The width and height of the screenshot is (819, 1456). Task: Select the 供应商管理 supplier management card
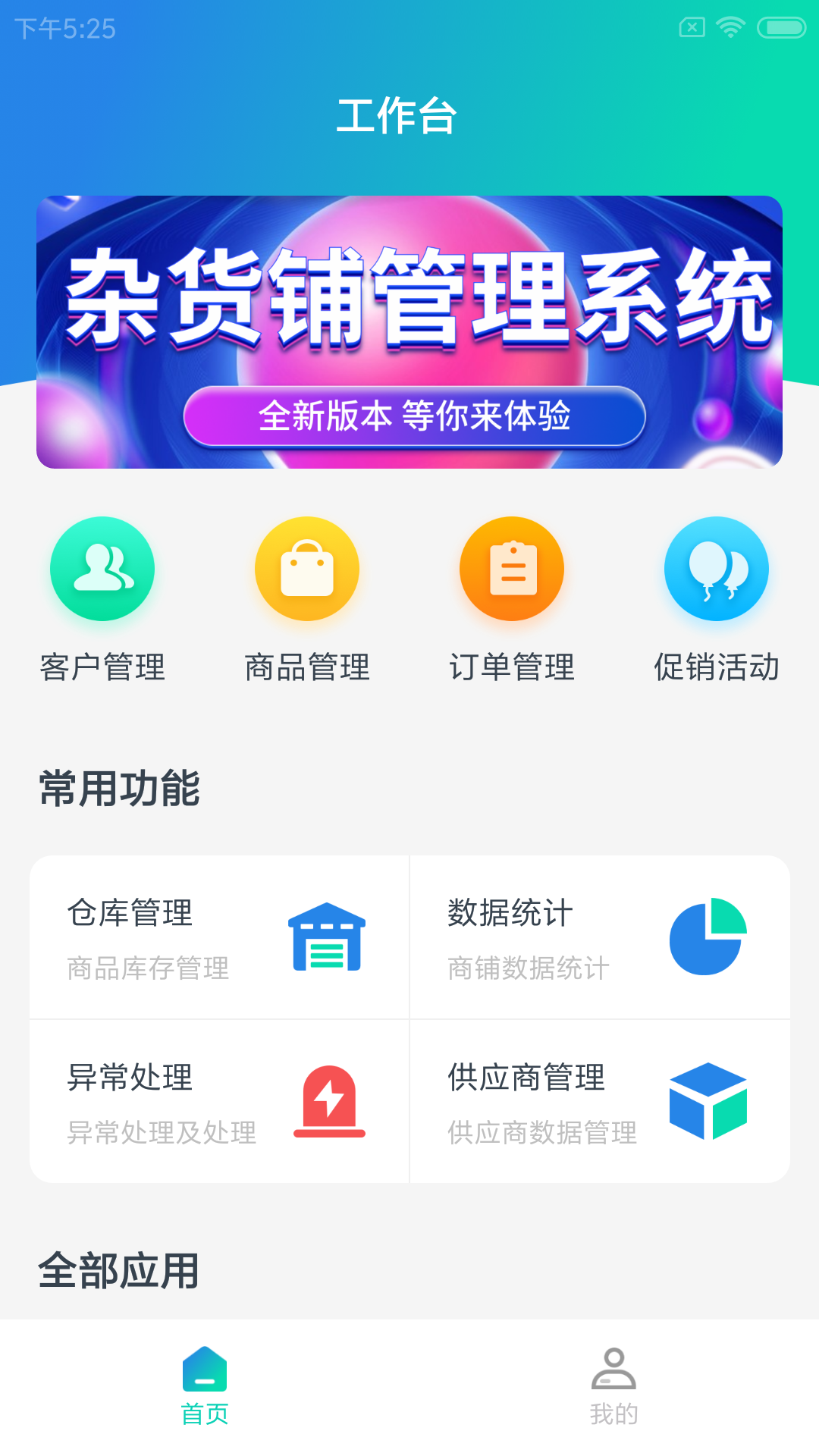(600, 1101)
